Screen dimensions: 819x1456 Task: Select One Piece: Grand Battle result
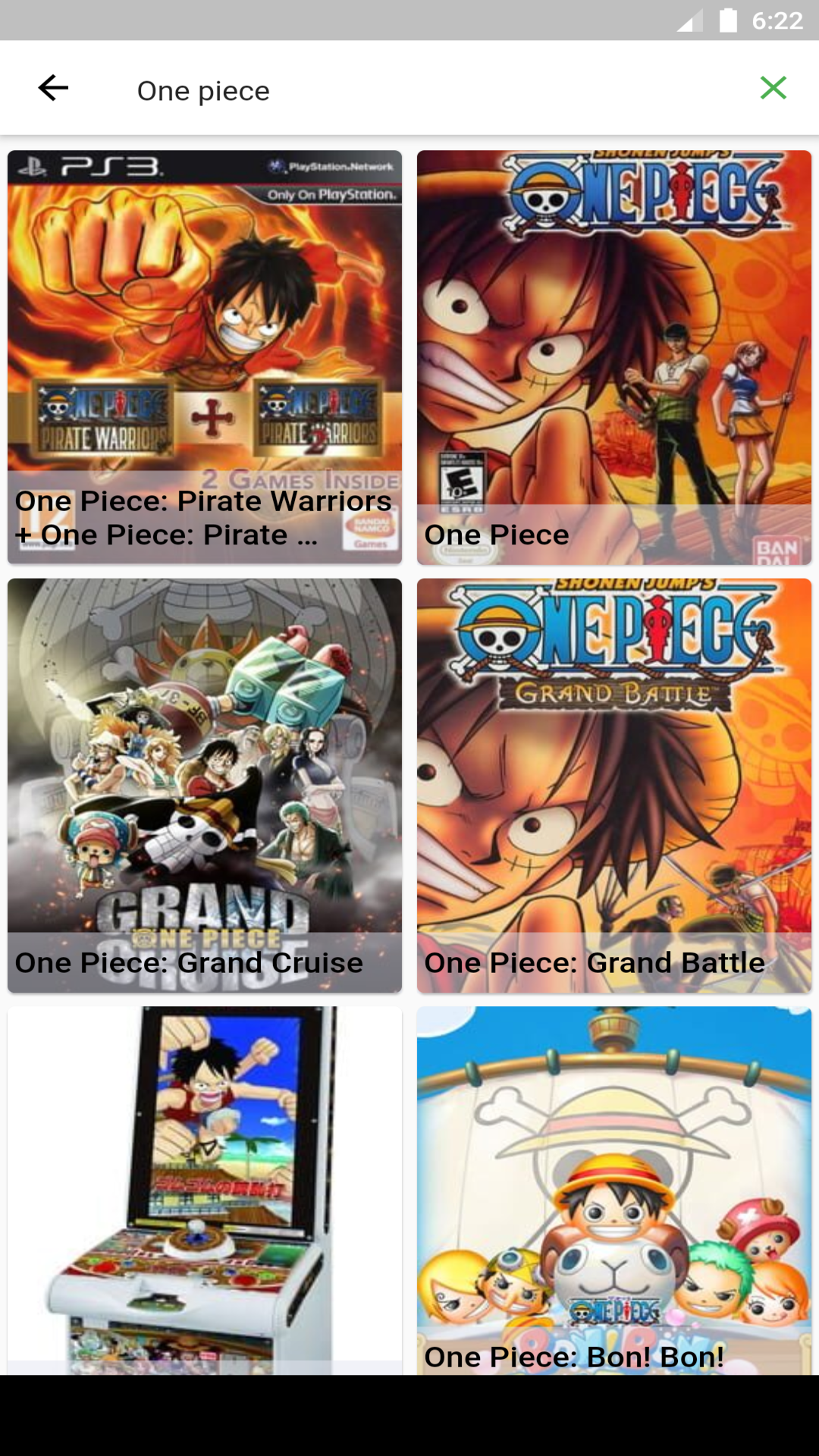[x=614, y=785]
